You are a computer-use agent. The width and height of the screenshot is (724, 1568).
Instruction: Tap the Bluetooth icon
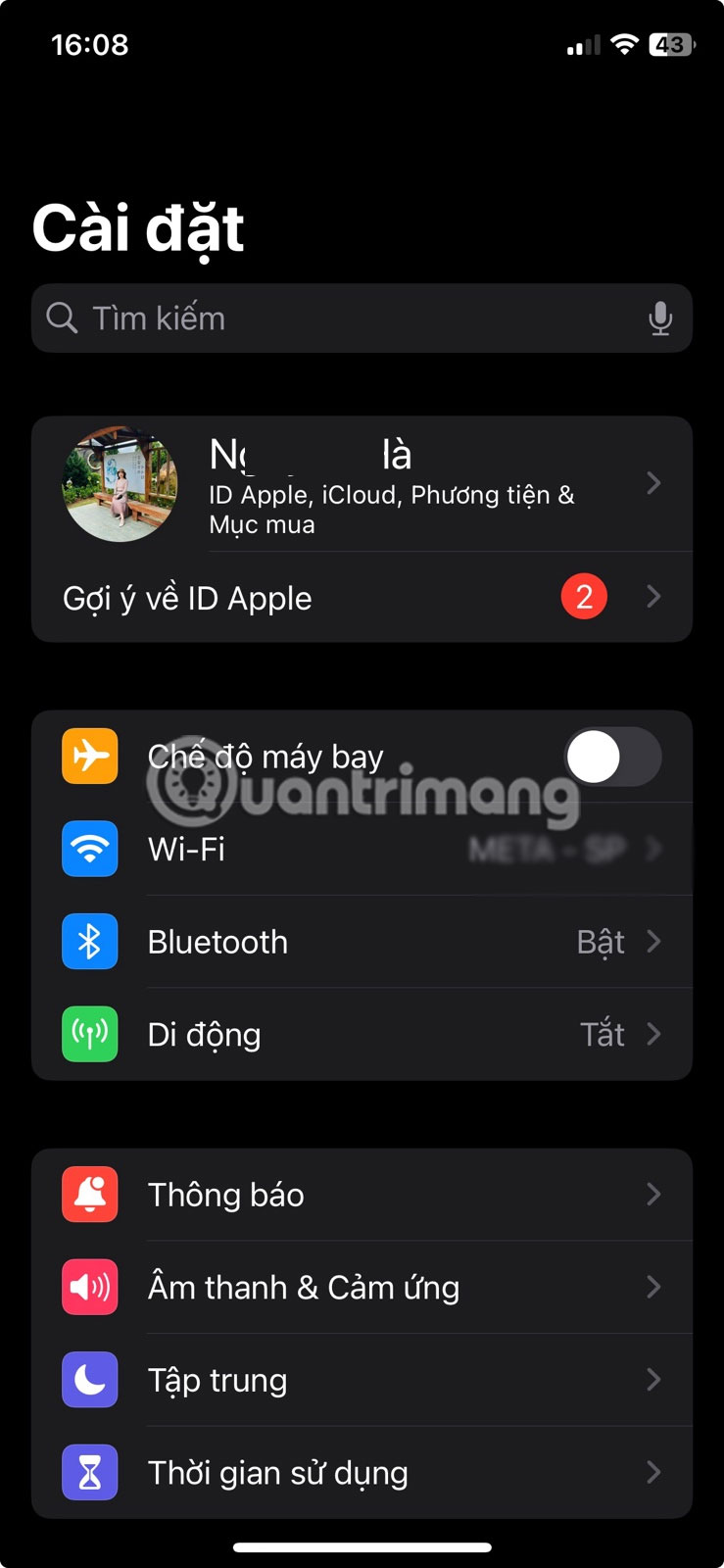pyautogui.click(x=89, y=942)
